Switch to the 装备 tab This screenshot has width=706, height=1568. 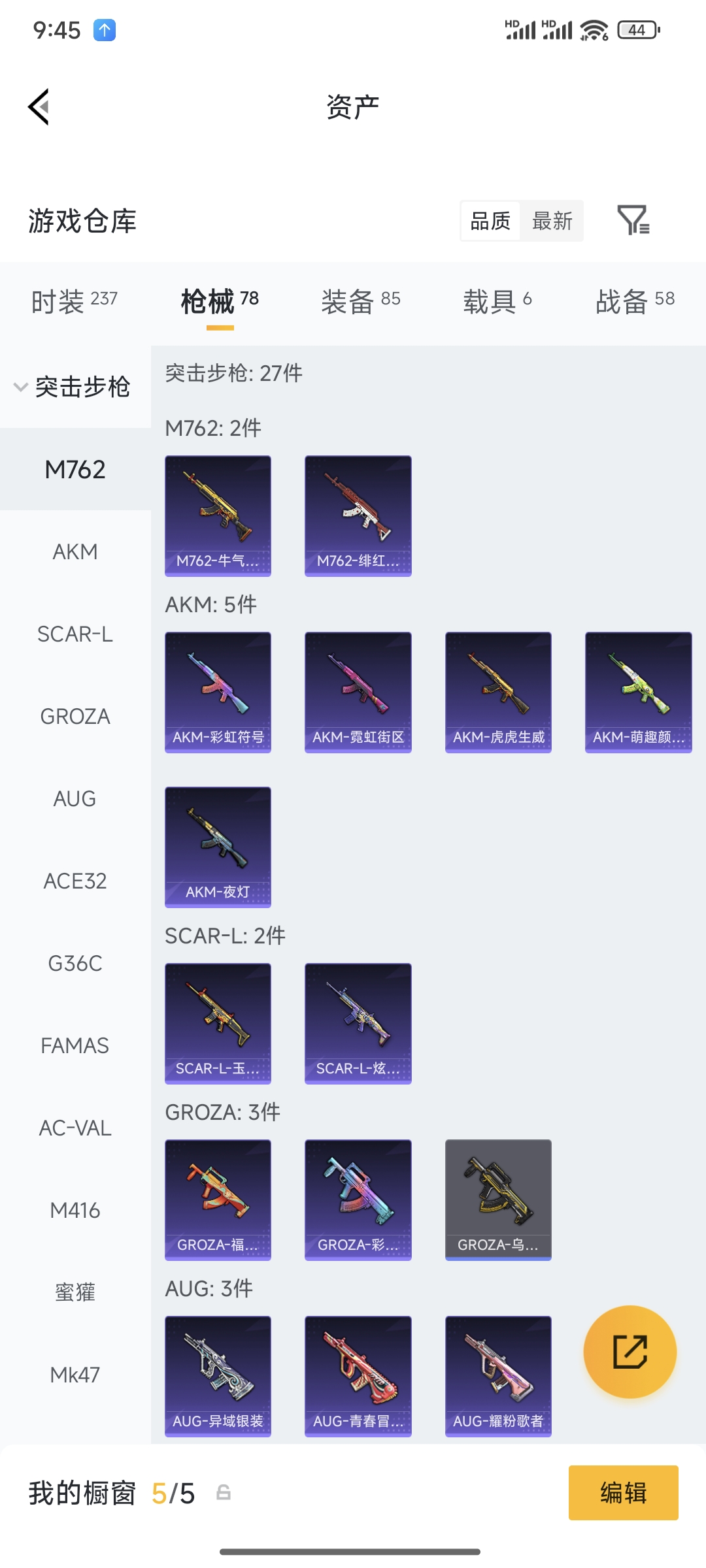(x=360, y=301)
